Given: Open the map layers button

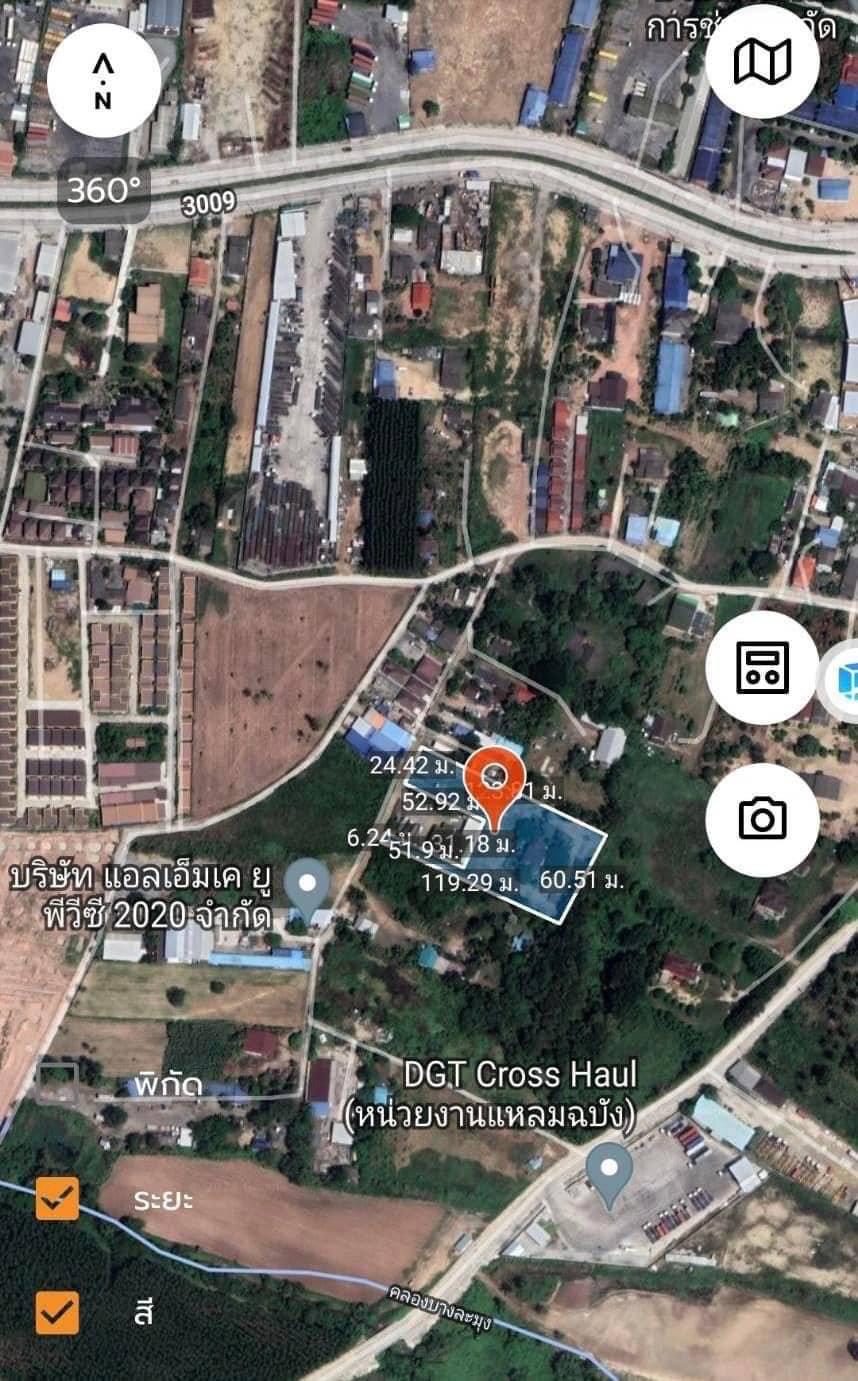Looking at the screenshot, I should pyautogui.click(x=762, y=62).
